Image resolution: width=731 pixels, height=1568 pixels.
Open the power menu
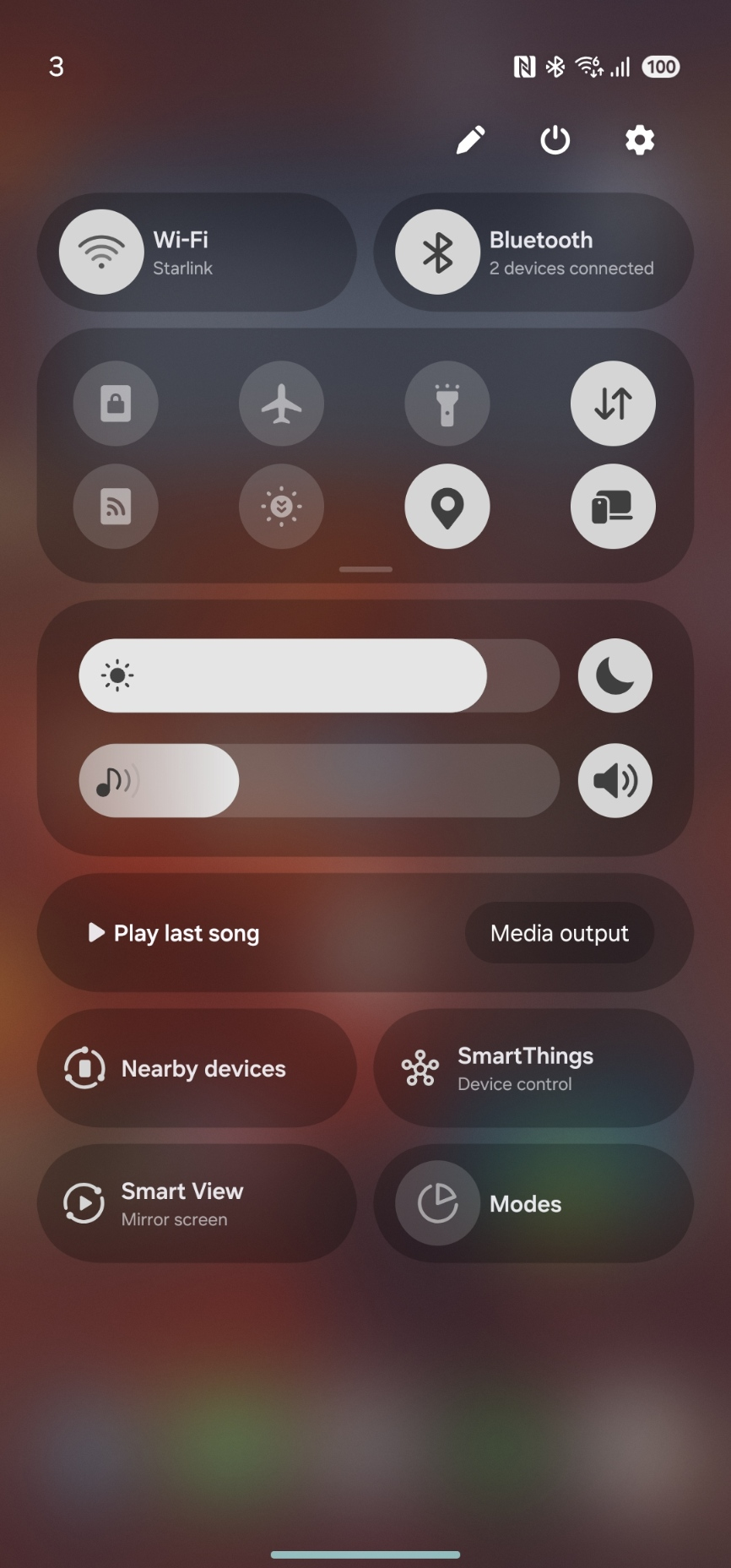point(555,139)
